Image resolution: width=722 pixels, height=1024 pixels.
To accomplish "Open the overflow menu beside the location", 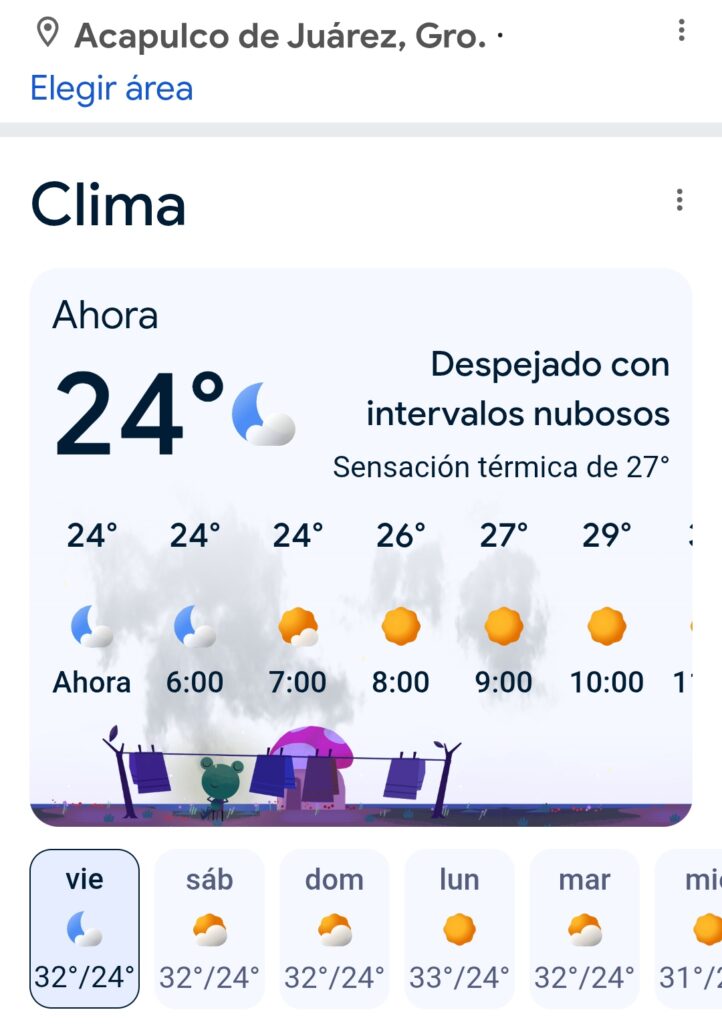I will pos(681,31).
